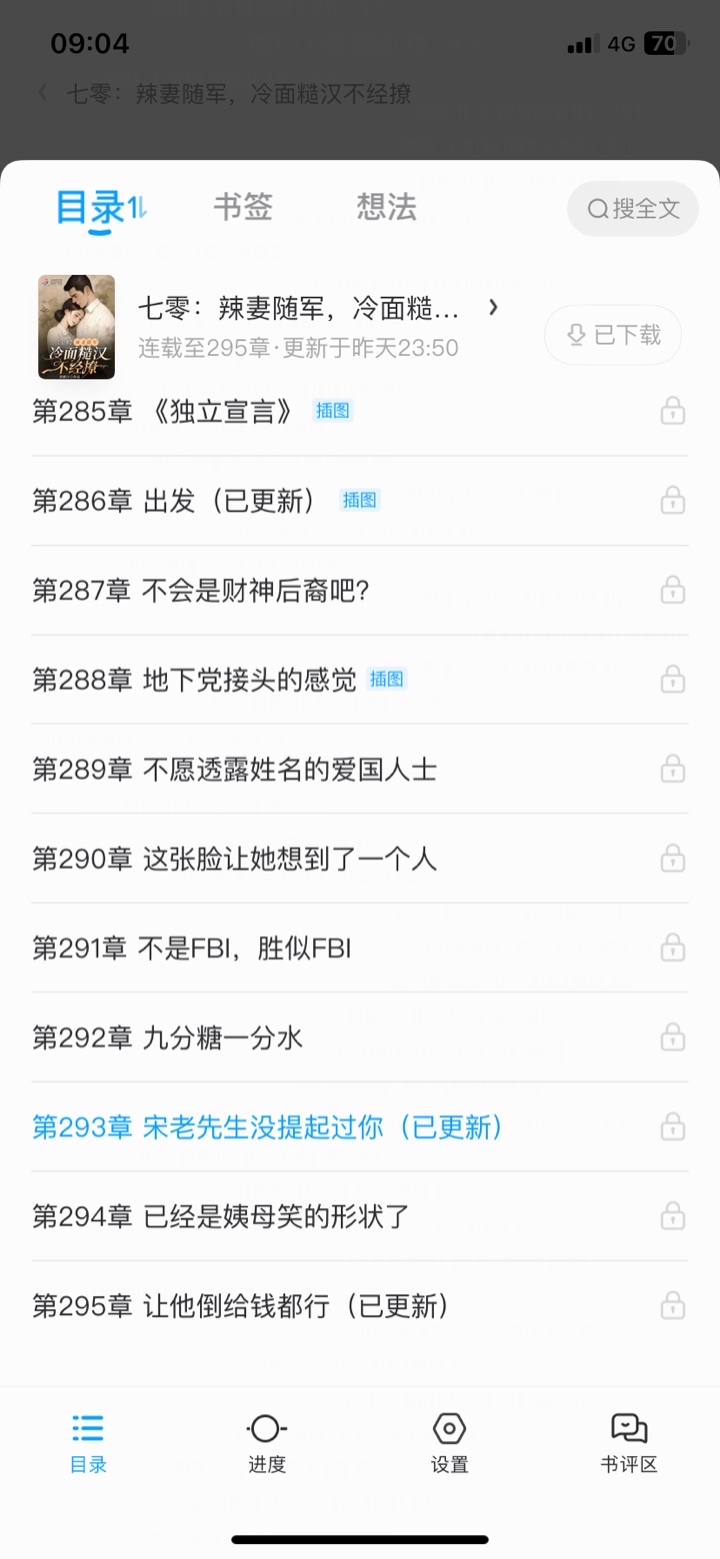Tap the 已下载 button
Viewport: 720px width, 1559px height.
click(x=613, y=335)
